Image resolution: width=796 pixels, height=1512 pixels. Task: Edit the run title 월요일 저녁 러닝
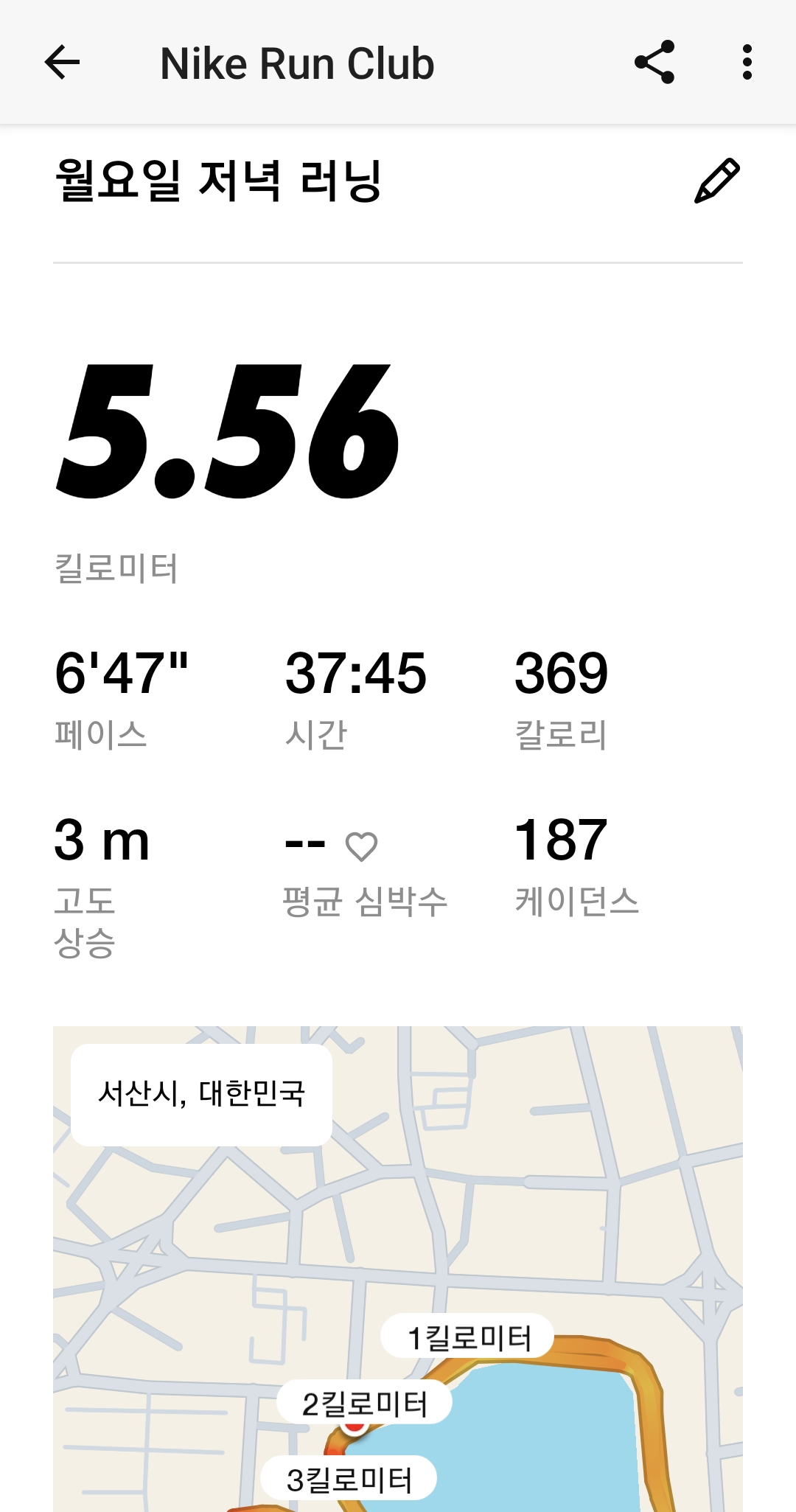[716, 181]
